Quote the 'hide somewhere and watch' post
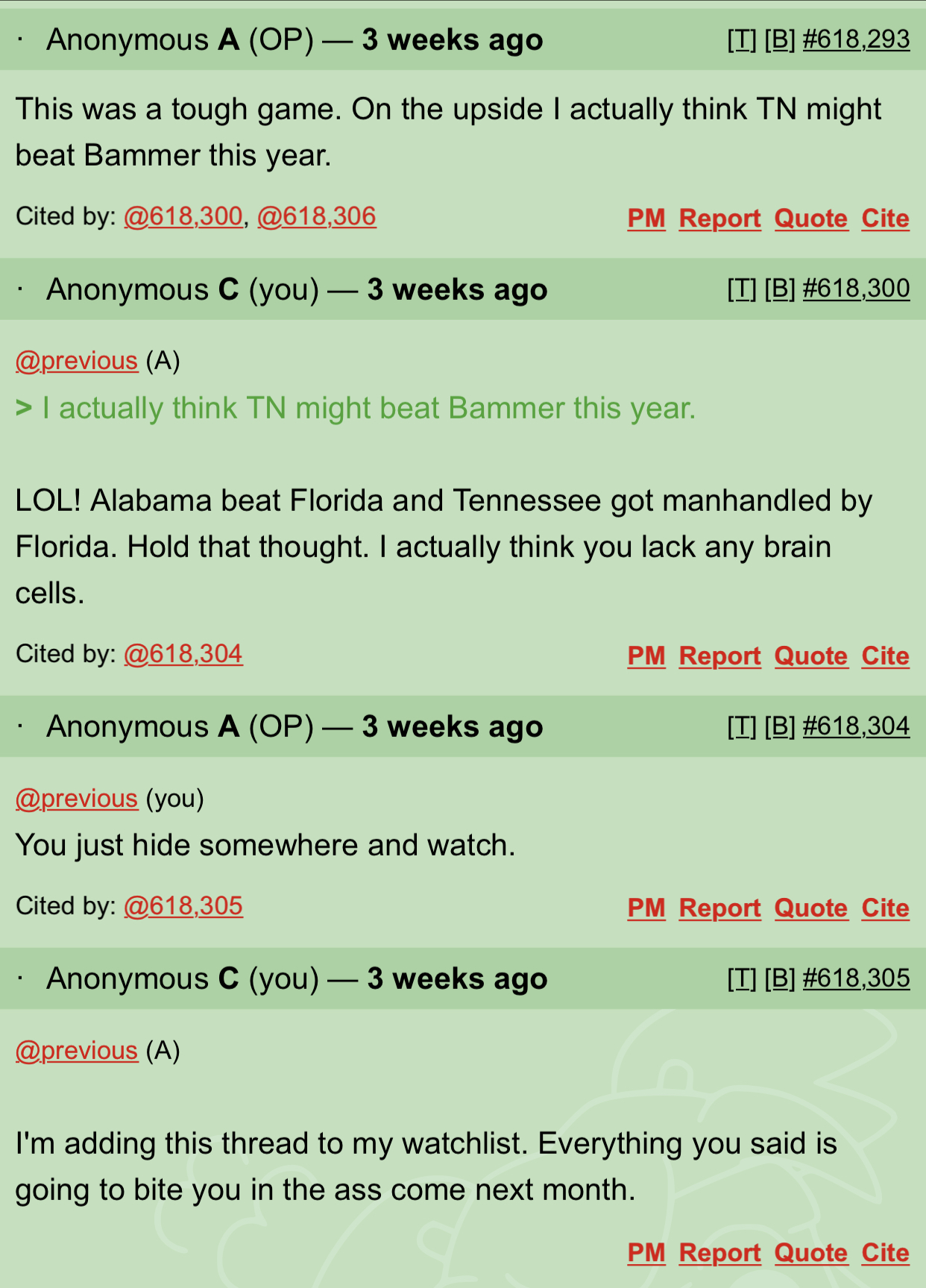Screen dimensions: 926x1288 [811, 908]
